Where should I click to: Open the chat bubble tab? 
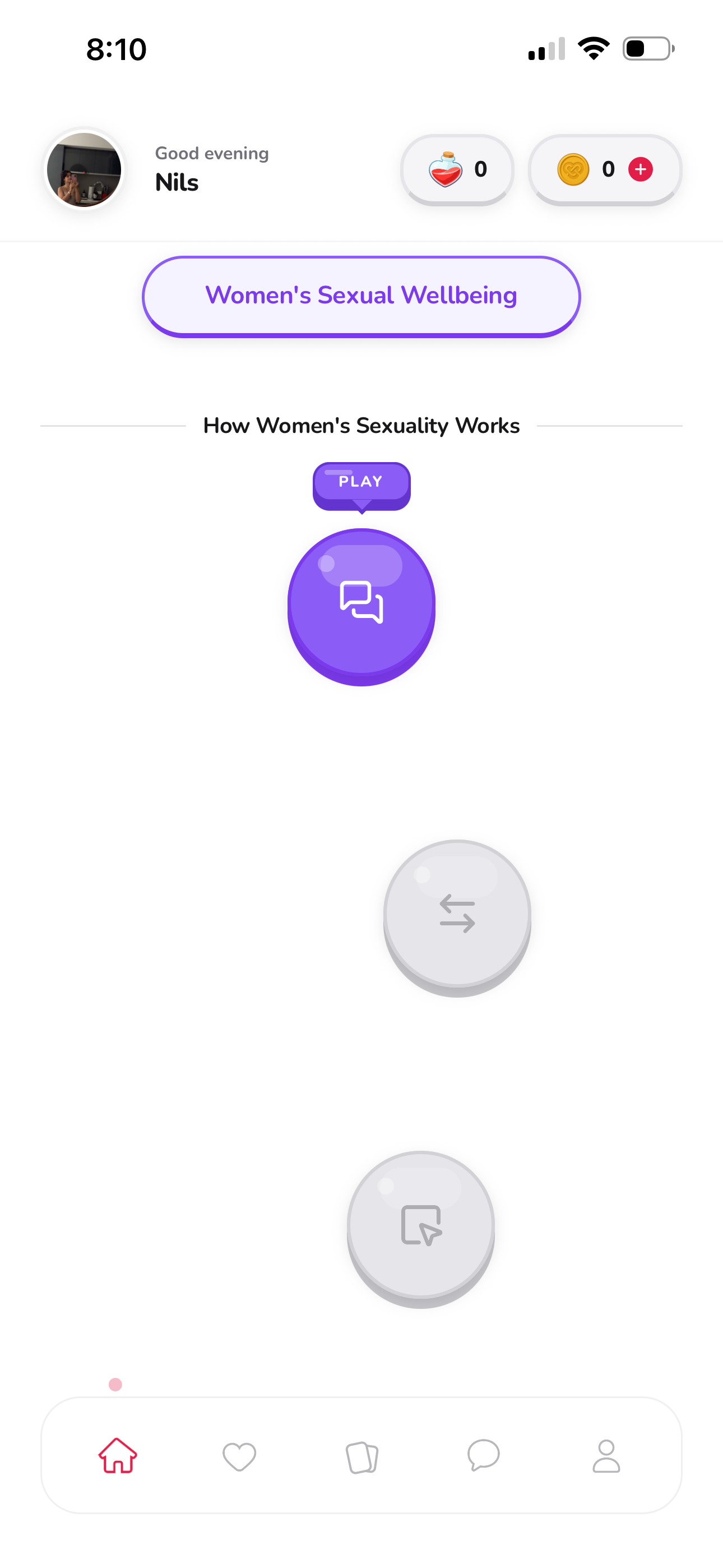pyautogui.click(x=483, y=1456)
